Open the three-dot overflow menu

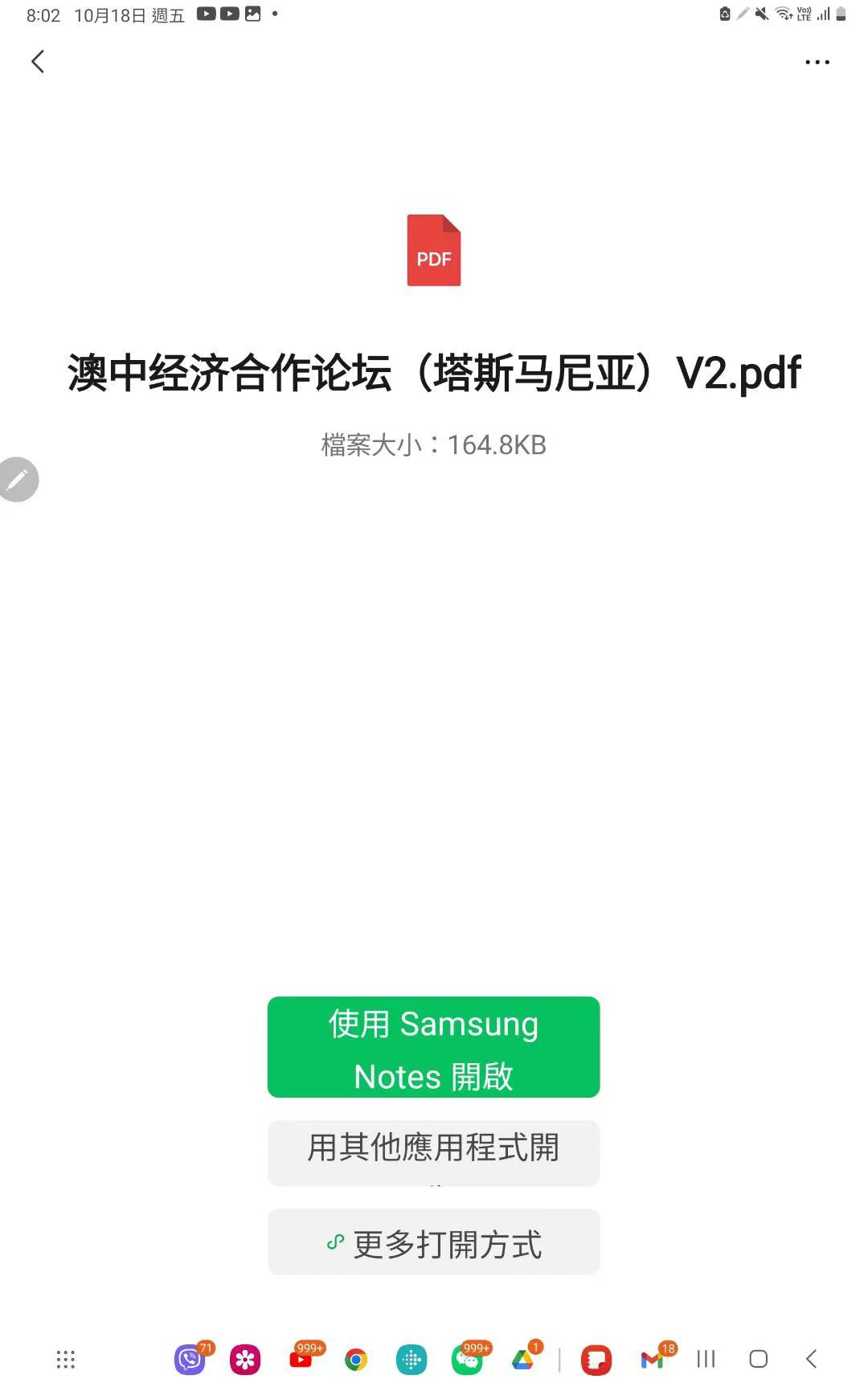coord(817,62)
